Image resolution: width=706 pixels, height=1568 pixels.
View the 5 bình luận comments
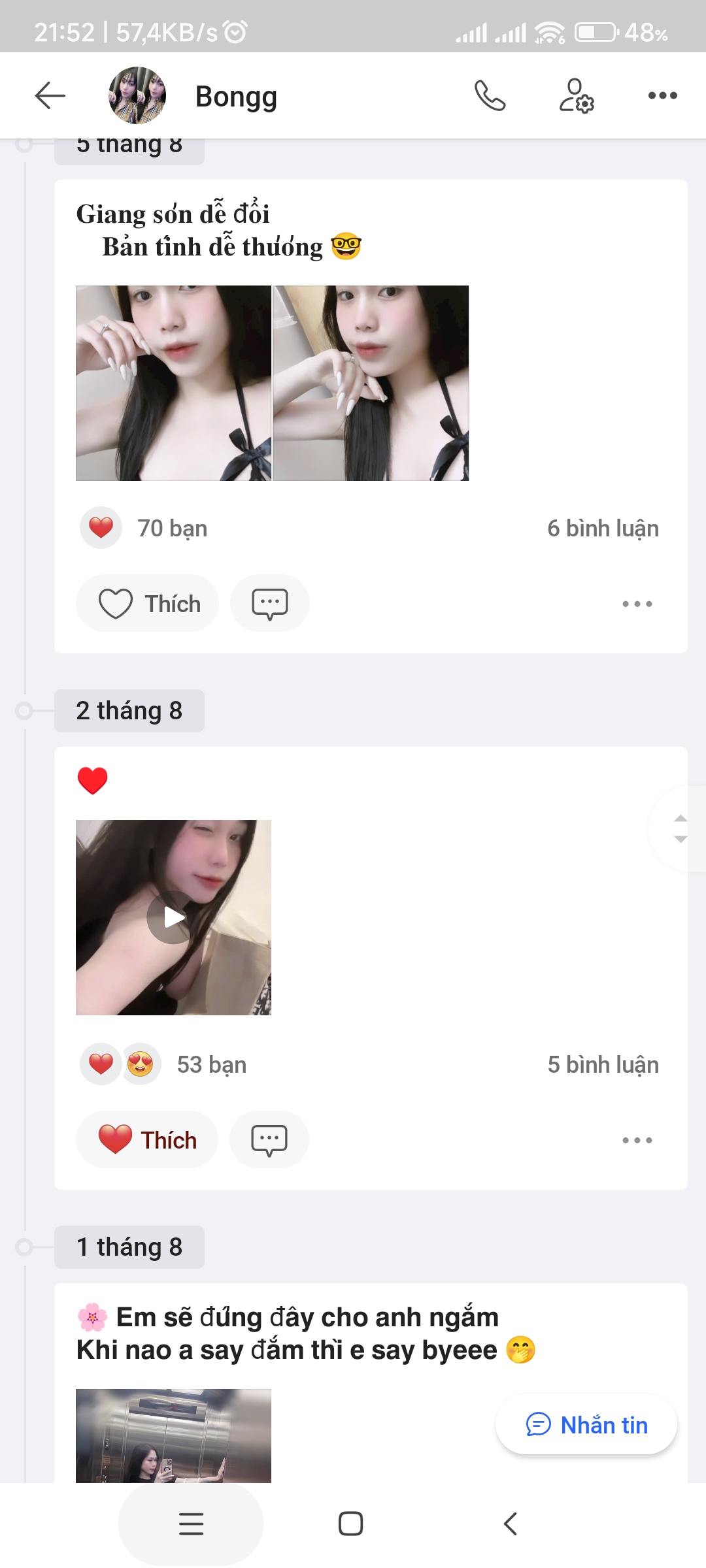603,1065
